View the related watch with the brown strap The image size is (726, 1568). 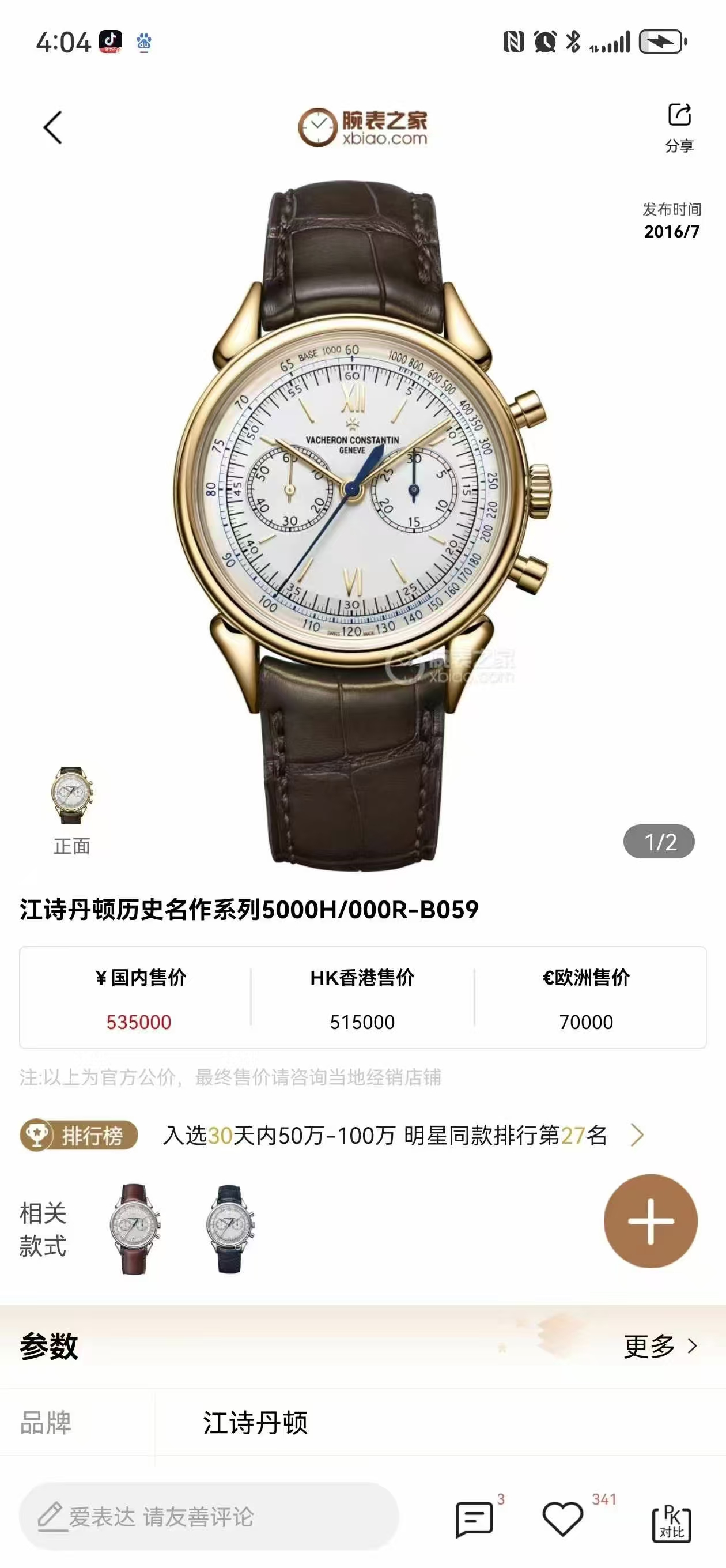134,1228
